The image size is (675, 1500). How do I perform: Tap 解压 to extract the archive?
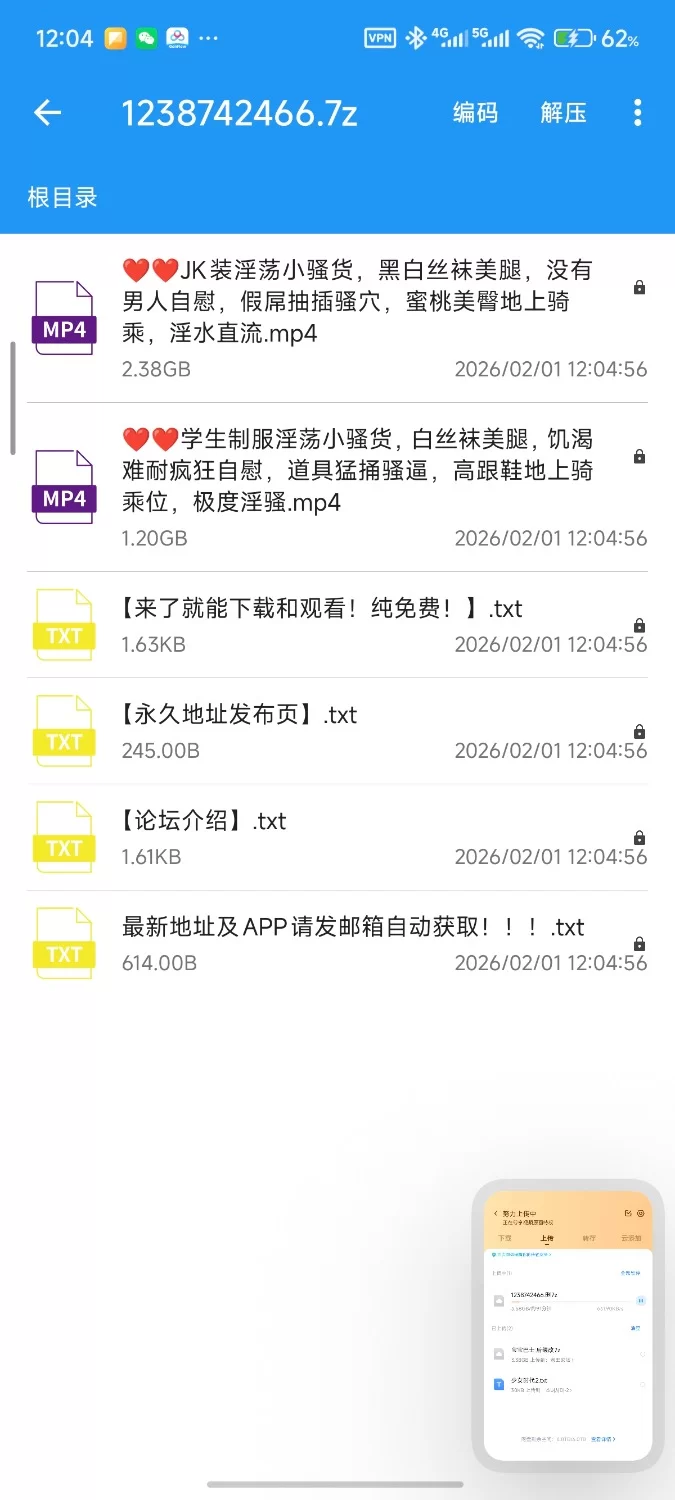(x=563, y=113)
